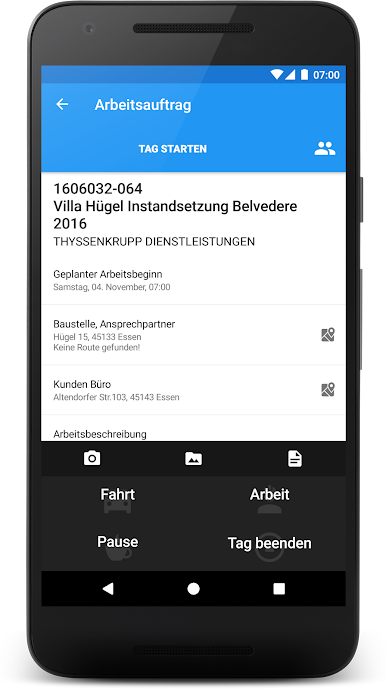Open the recent apps overview
386x689 pixels.
pyautogui.click(x=279, y=589)
